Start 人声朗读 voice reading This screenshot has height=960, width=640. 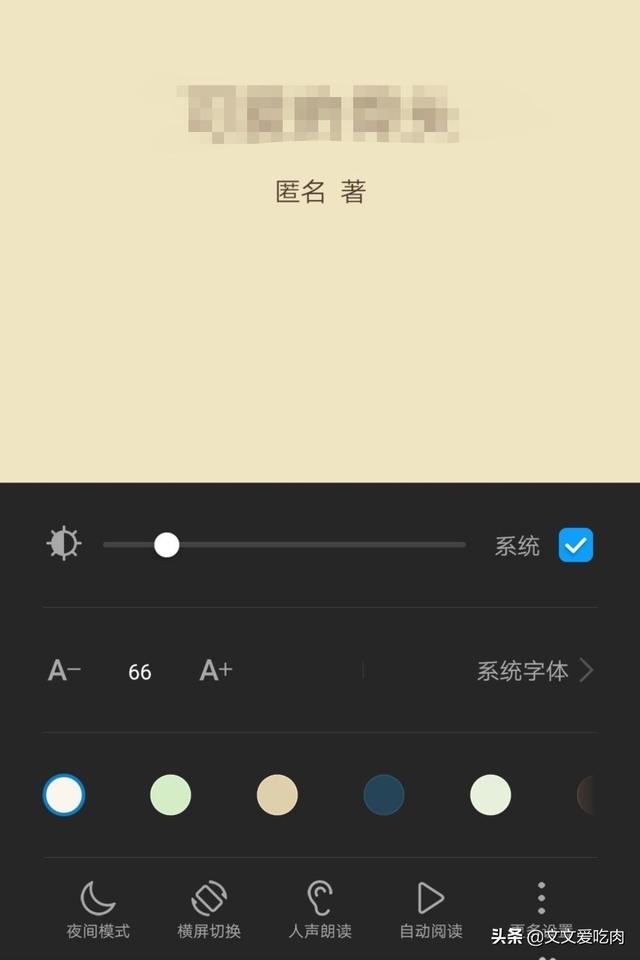tap(320, 908)
